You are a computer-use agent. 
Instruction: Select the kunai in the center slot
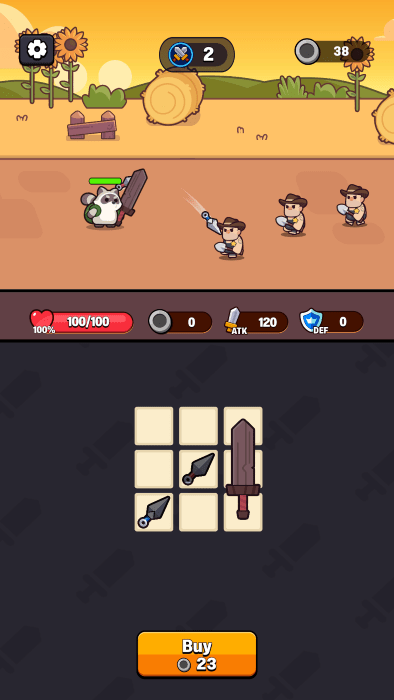[199, 469]
